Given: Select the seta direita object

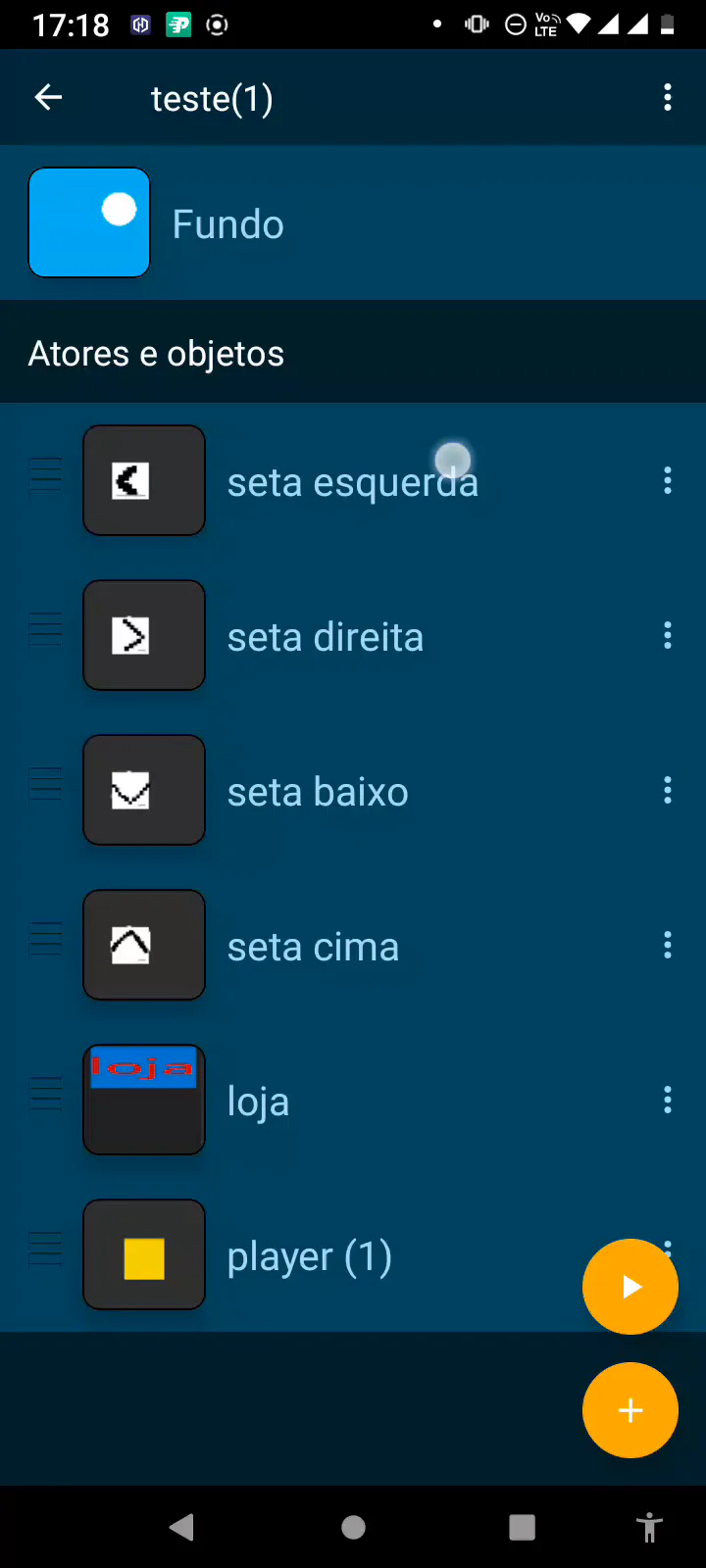Looking at the screenshot, I should [x=325, y=637].
